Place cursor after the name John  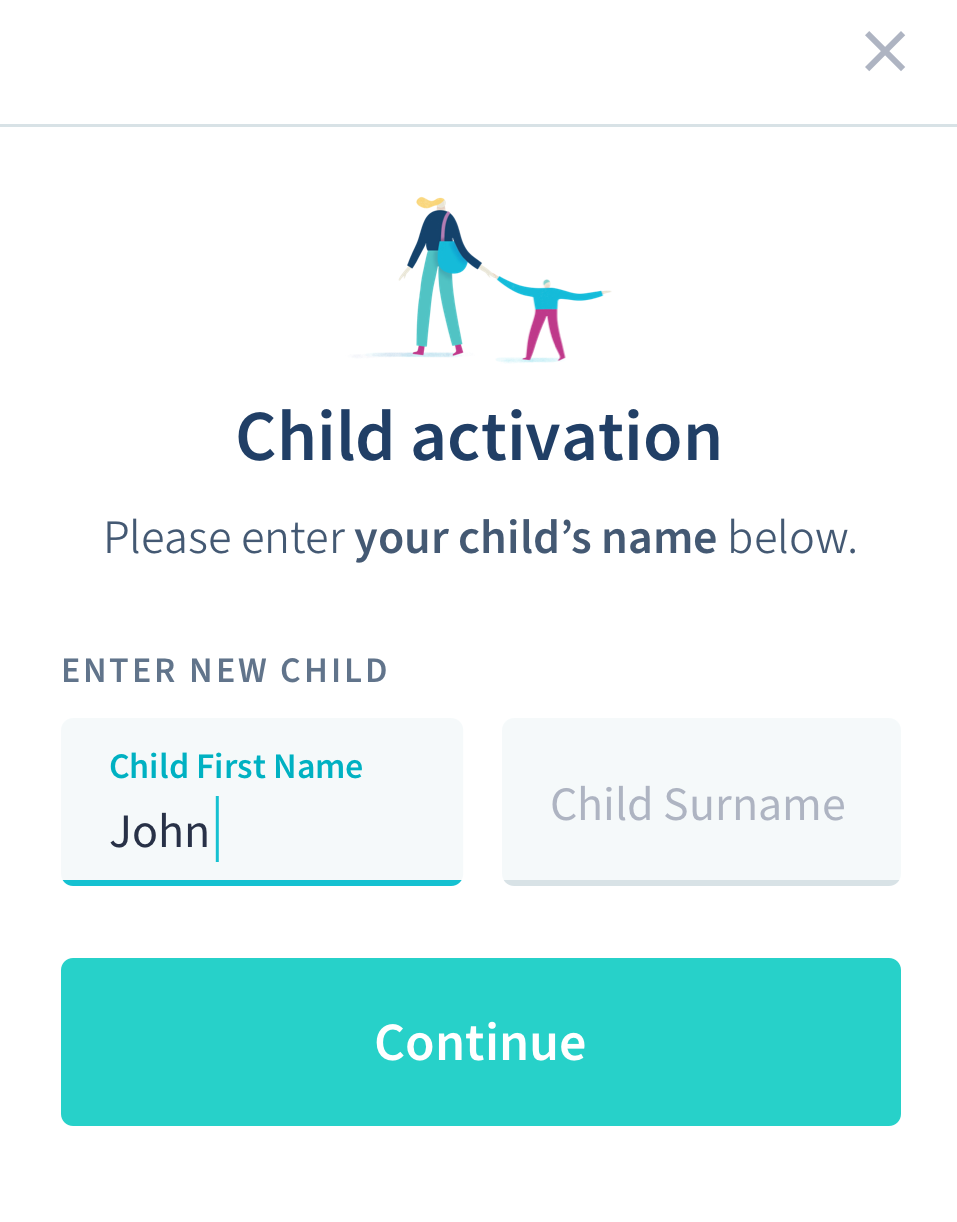tap(218, 828)
